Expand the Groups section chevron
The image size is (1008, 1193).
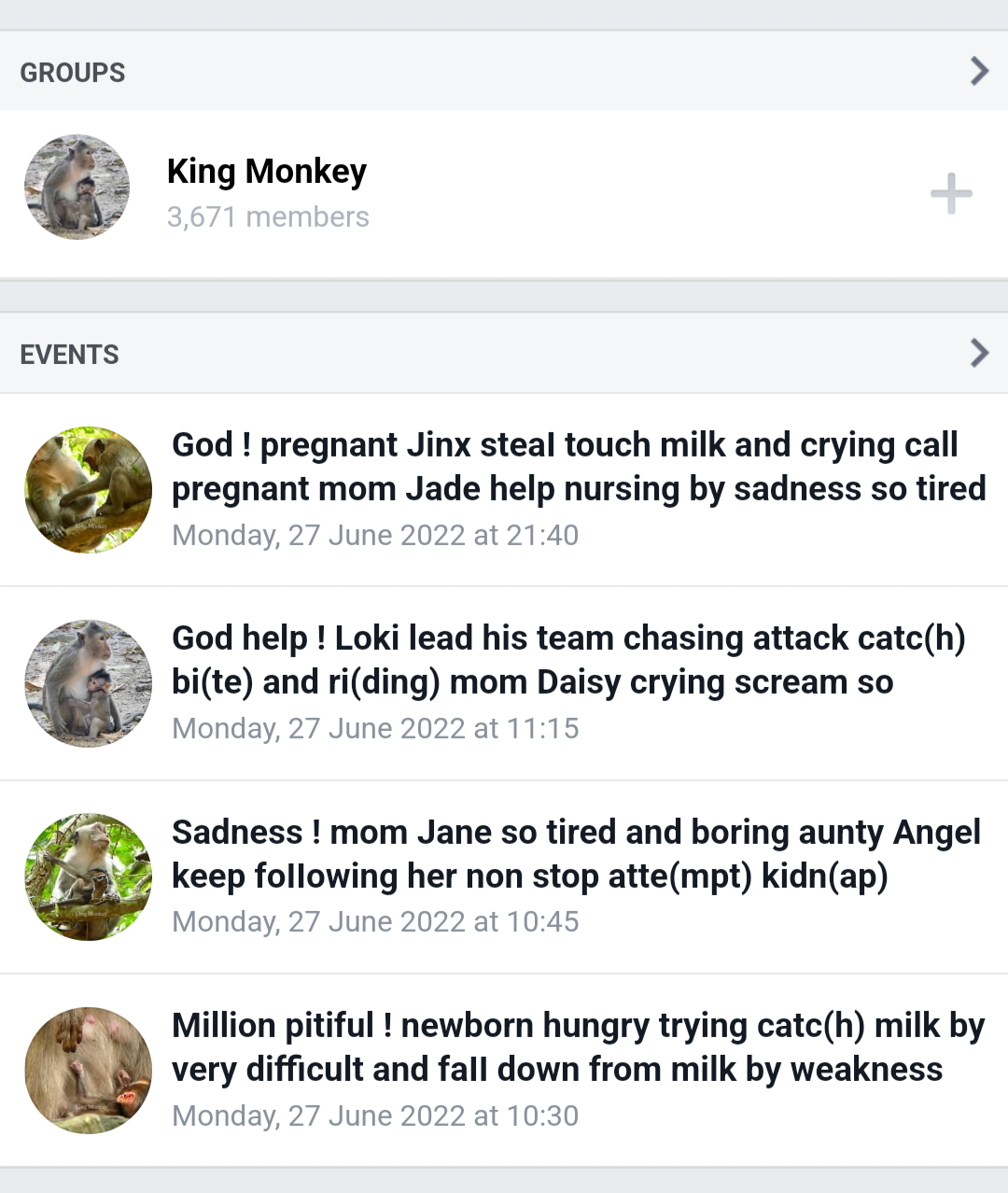pyautogui.click(x=978, y=71)
